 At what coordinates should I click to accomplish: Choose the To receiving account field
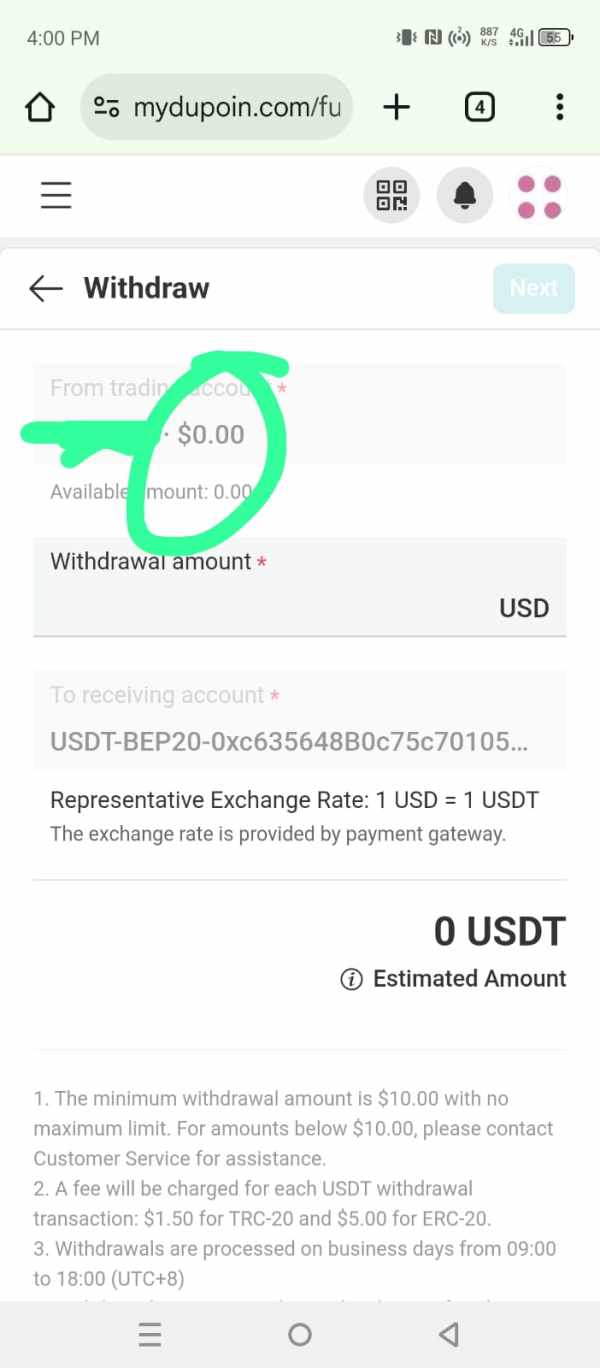[300, 720]
